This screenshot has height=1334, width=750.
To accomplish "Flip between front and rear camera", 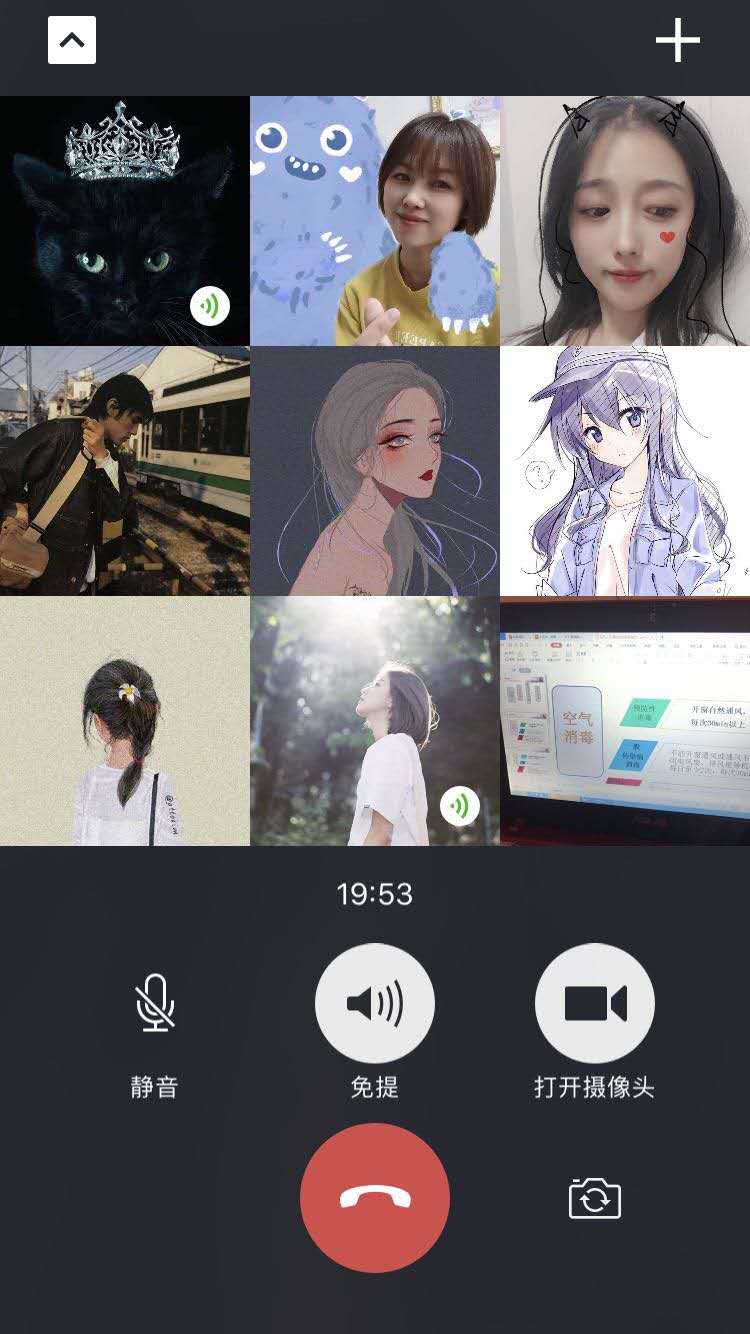I will 595,1198.
